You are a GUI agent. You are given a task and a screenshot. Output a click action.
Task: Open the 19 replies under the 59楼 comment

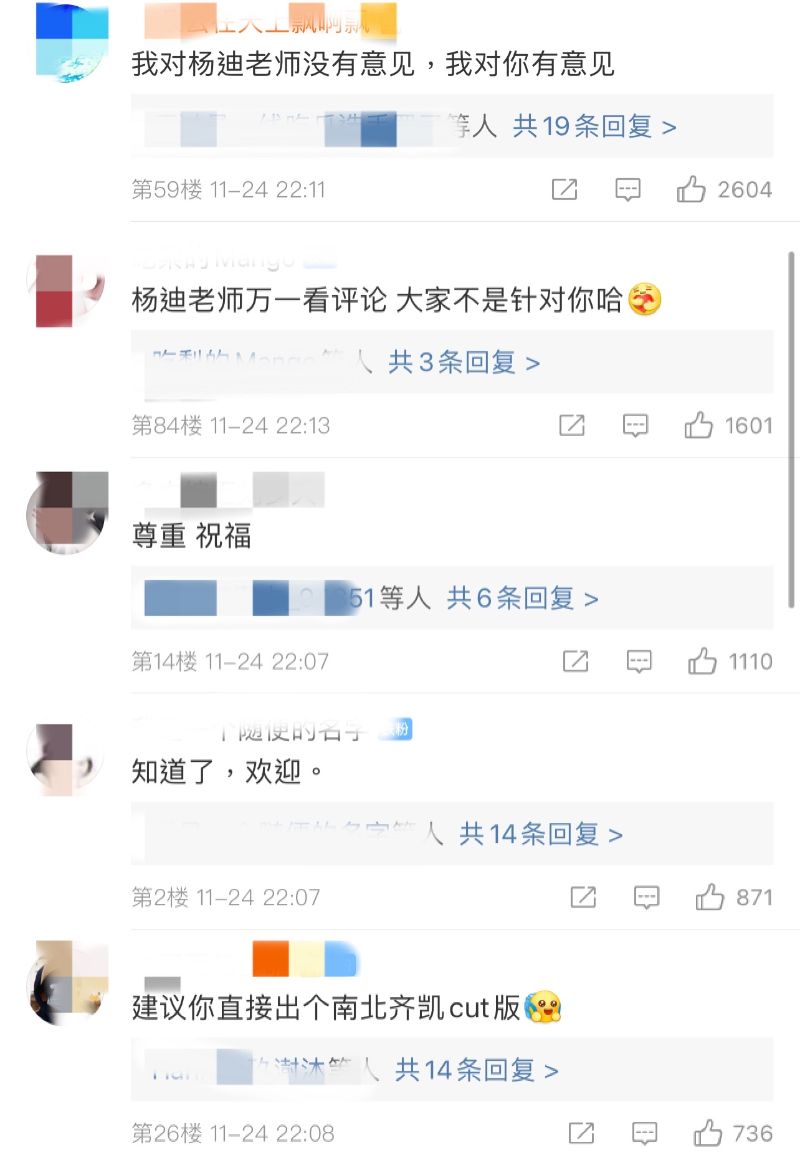click(x=594, y=127)
